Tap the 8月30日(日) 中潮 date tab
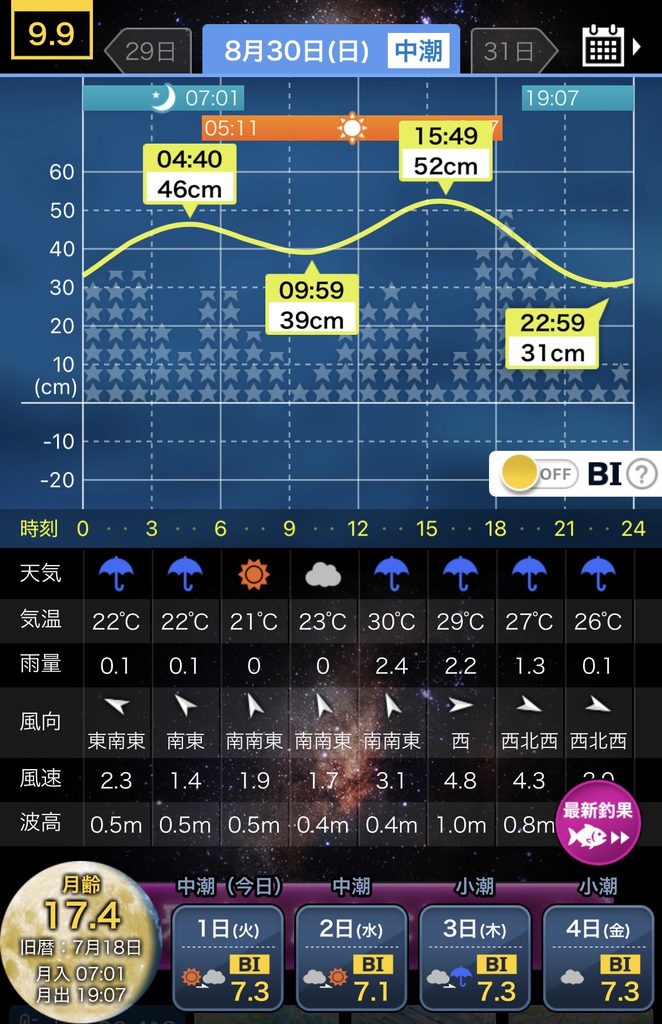Viewport: 662px width, 1024px height. pyautogui.click(x=331, y=50)
